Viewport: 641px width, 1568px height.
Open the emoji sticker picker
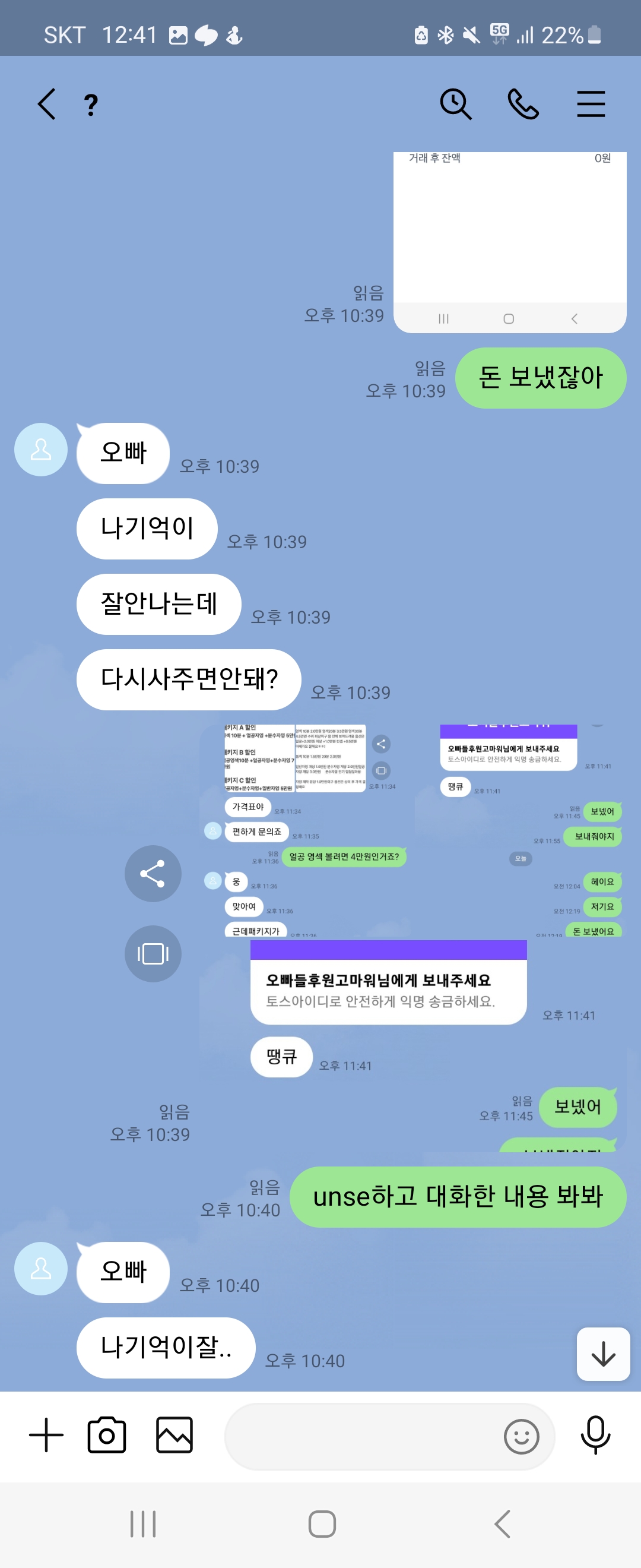click(x=521, y=1437)
